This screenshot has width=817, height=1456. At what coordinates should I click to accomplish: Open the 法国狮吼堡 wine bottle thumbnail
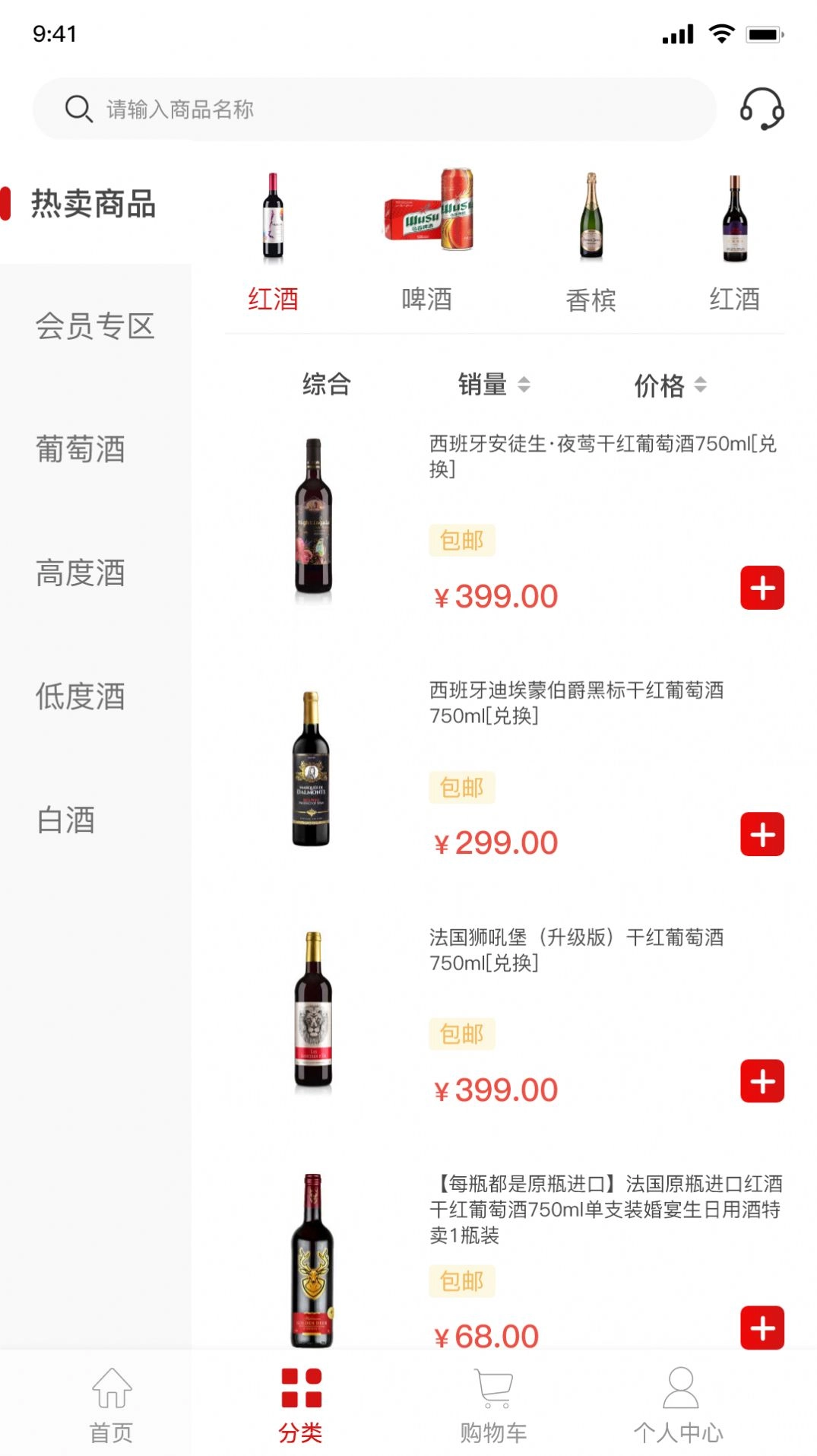tap(314, 1011)
